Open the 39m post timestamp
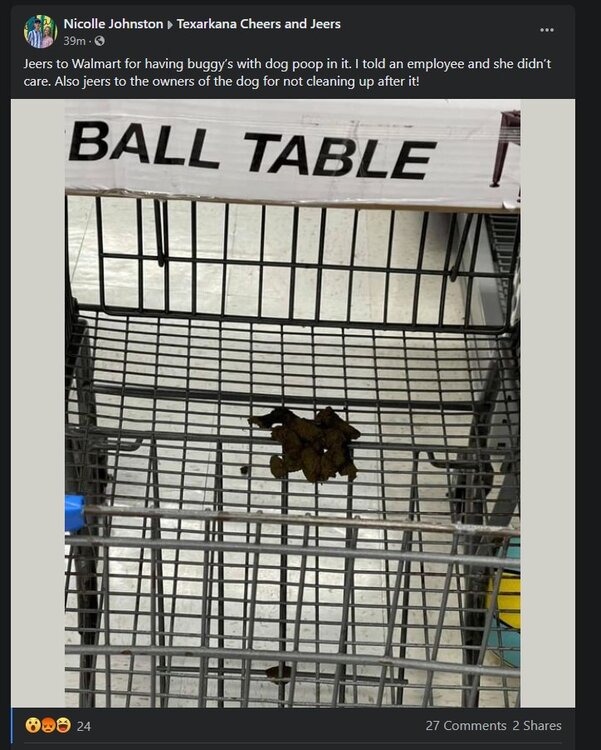The height and width of the screenshot is (750, 601). [73, 41]
